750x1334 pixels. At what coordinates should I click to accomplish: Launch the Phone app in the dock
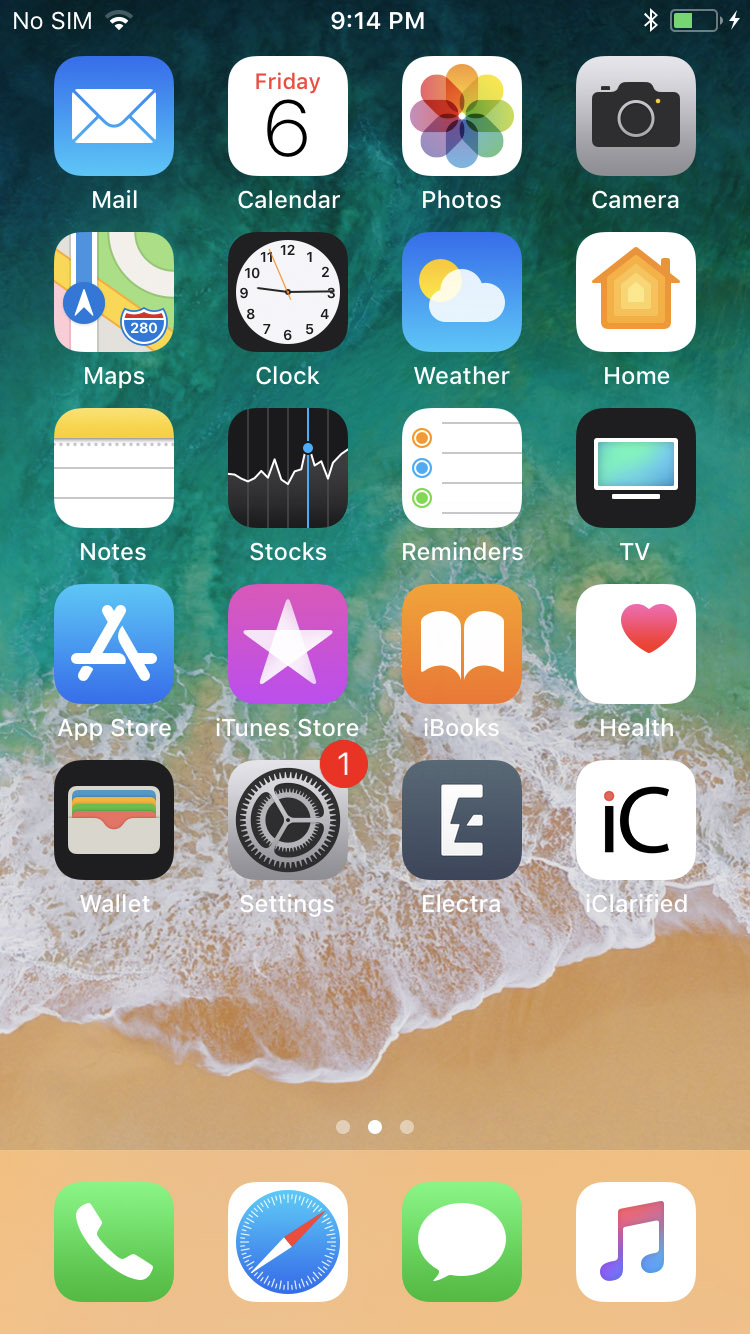pyautogui.click(x=114, y=1242)
